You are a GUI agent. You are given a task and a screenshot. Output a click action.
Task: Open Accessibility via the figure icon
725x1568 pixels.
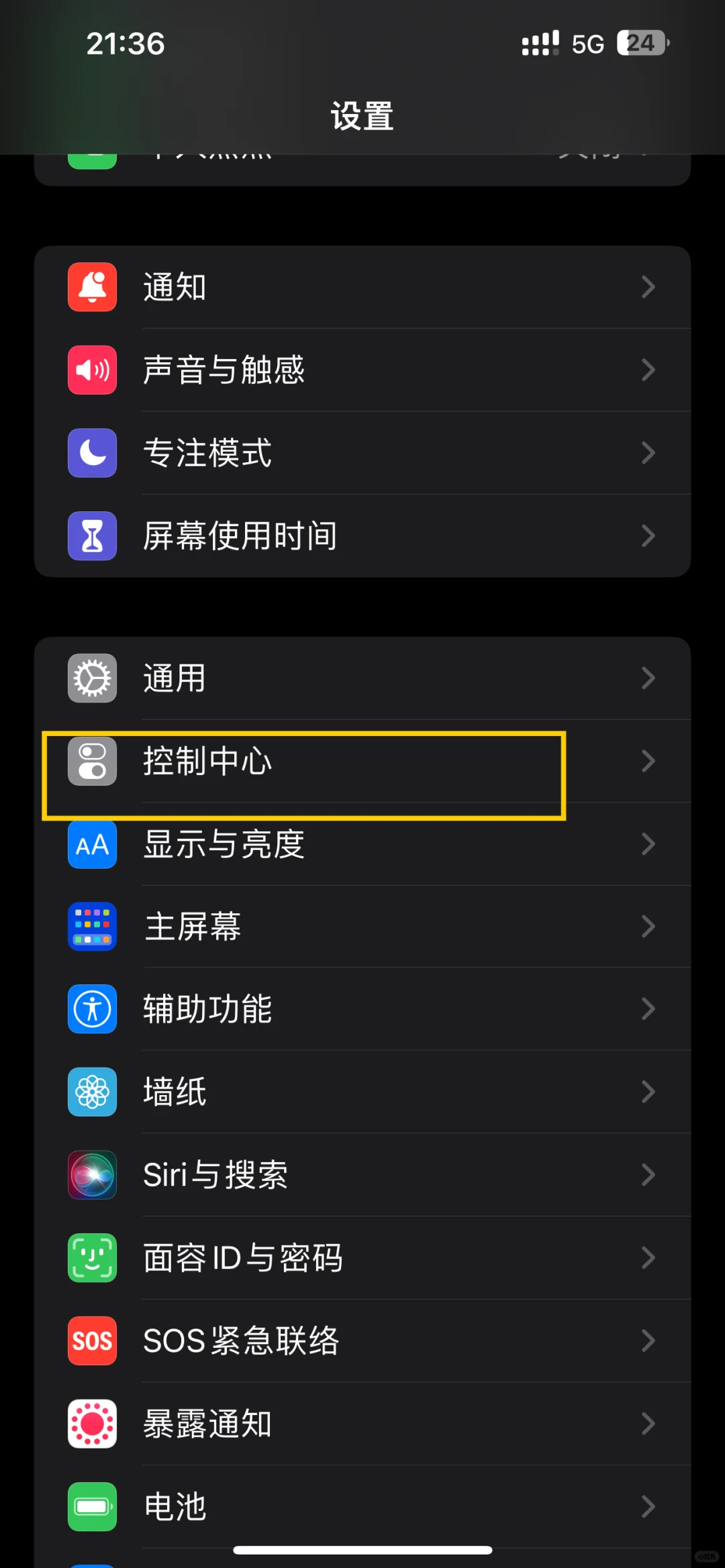(x=92, y=1009)
